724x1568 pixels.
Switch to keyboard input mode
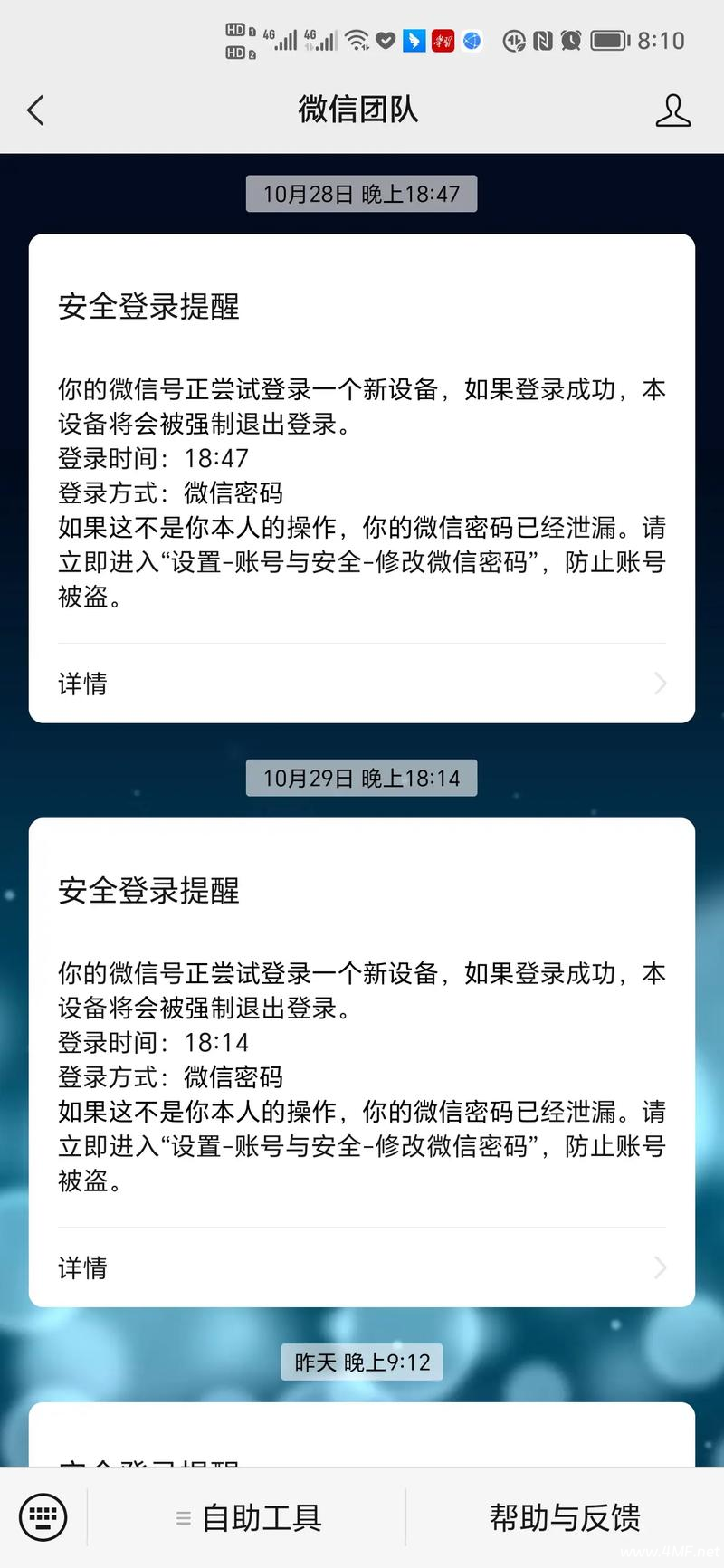click(x=43, y=1517)
